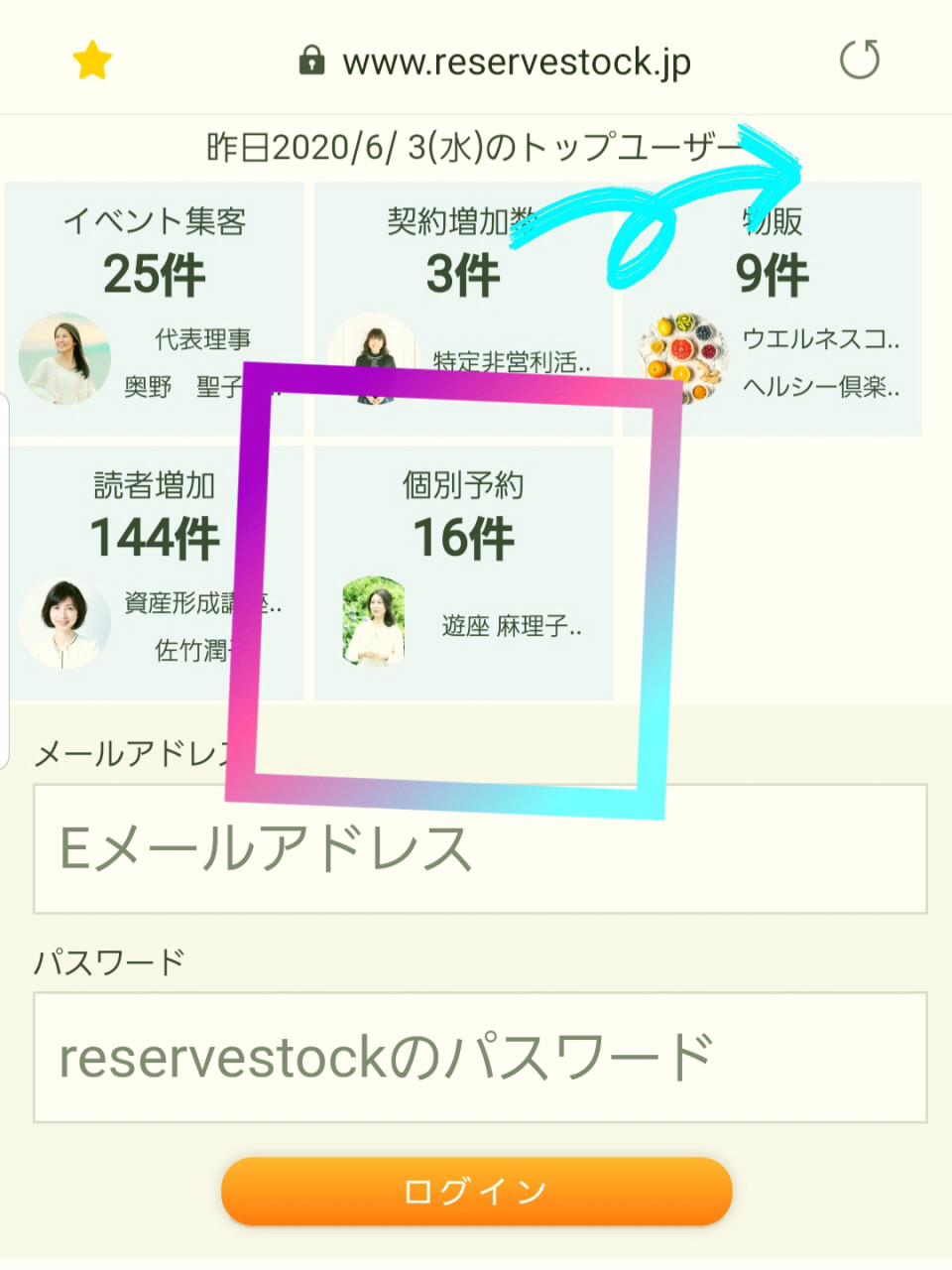952x1270 pixels.
Task: Open the 物販 9件 card
Action: (773, 308)
